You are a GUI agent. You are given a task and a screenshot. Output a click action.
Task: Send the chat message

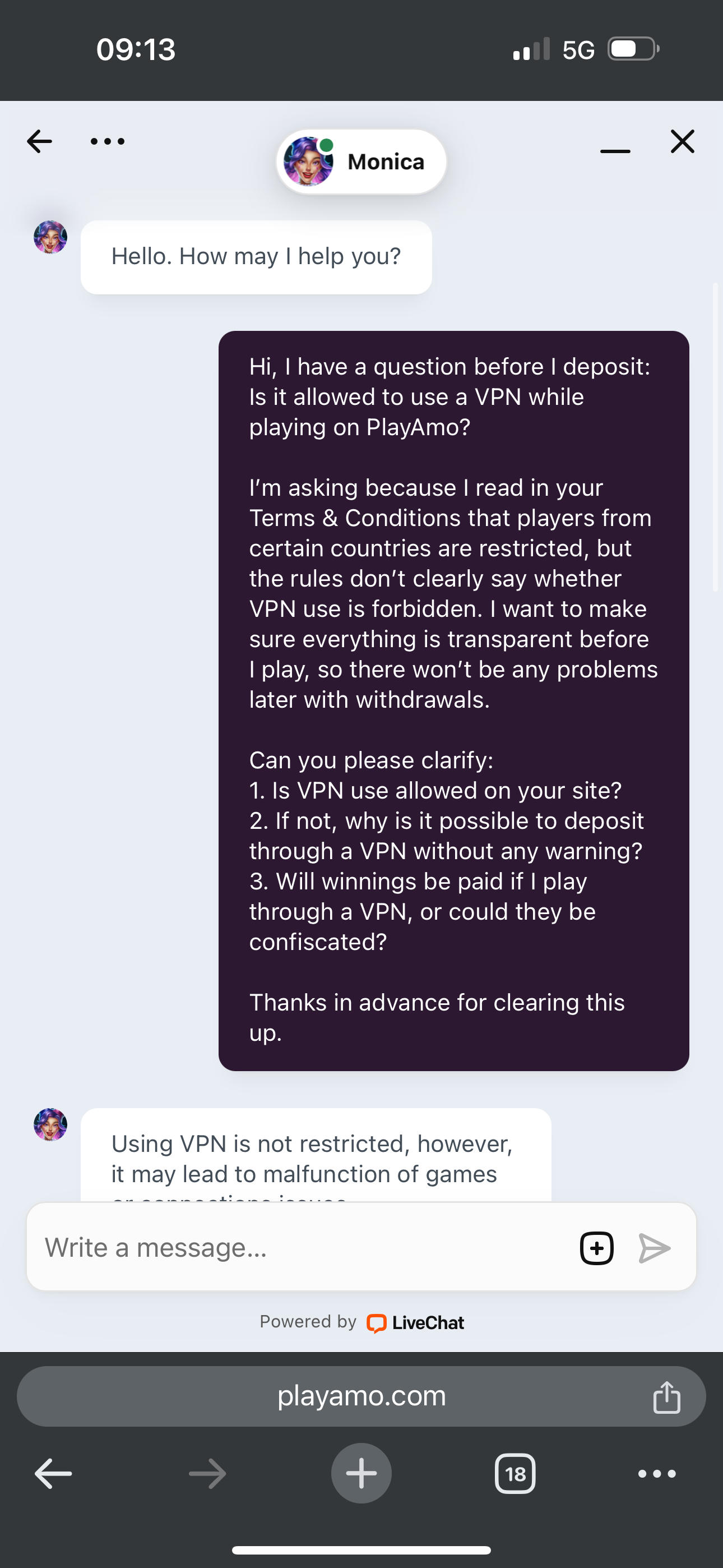click(x=654, y=1248)
